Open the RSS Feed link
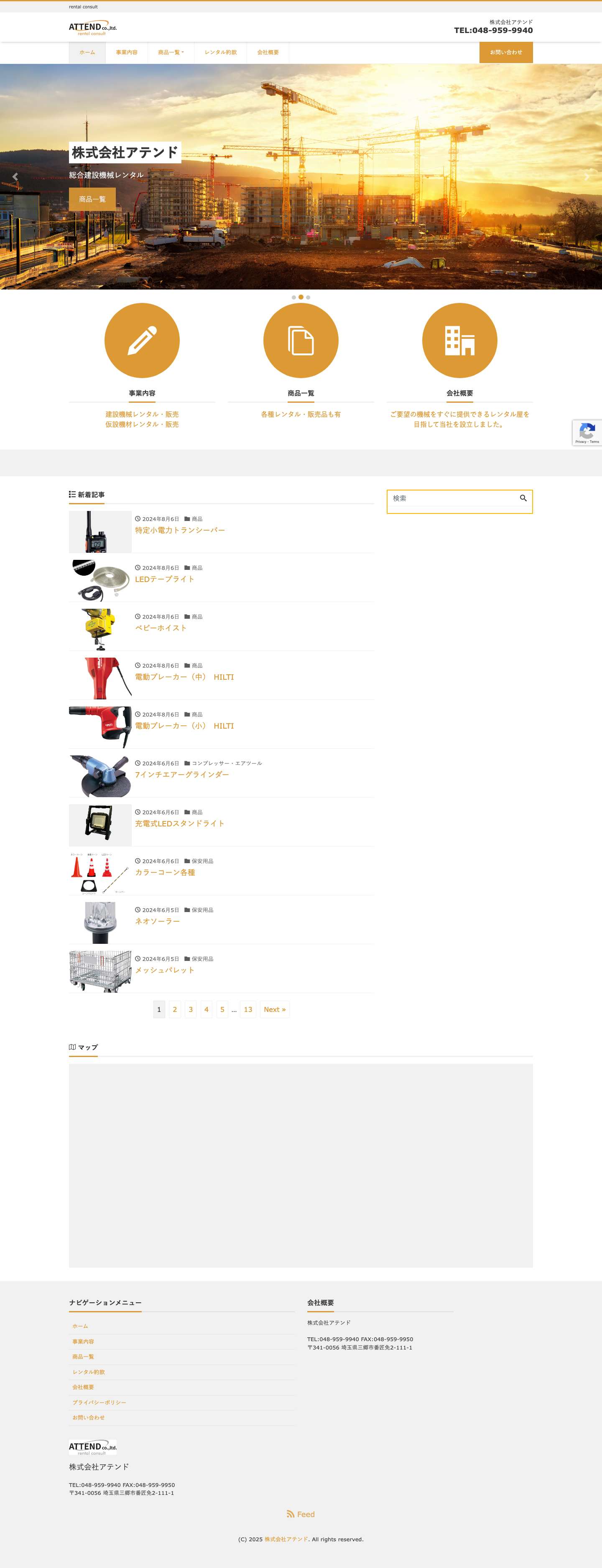Screen dimensions: 602x1568 (301, 1515)
